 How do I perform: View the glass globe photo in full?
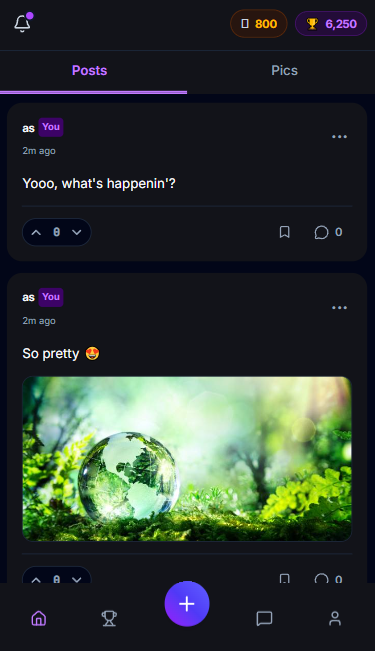[187, 459]
